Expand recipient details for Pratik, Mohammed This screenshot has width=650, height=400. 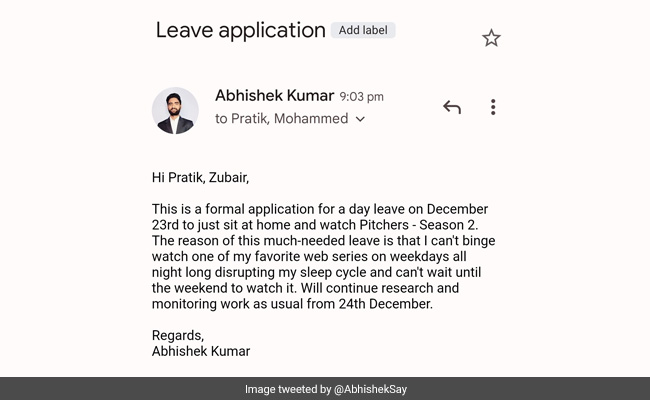pos(361,119)
